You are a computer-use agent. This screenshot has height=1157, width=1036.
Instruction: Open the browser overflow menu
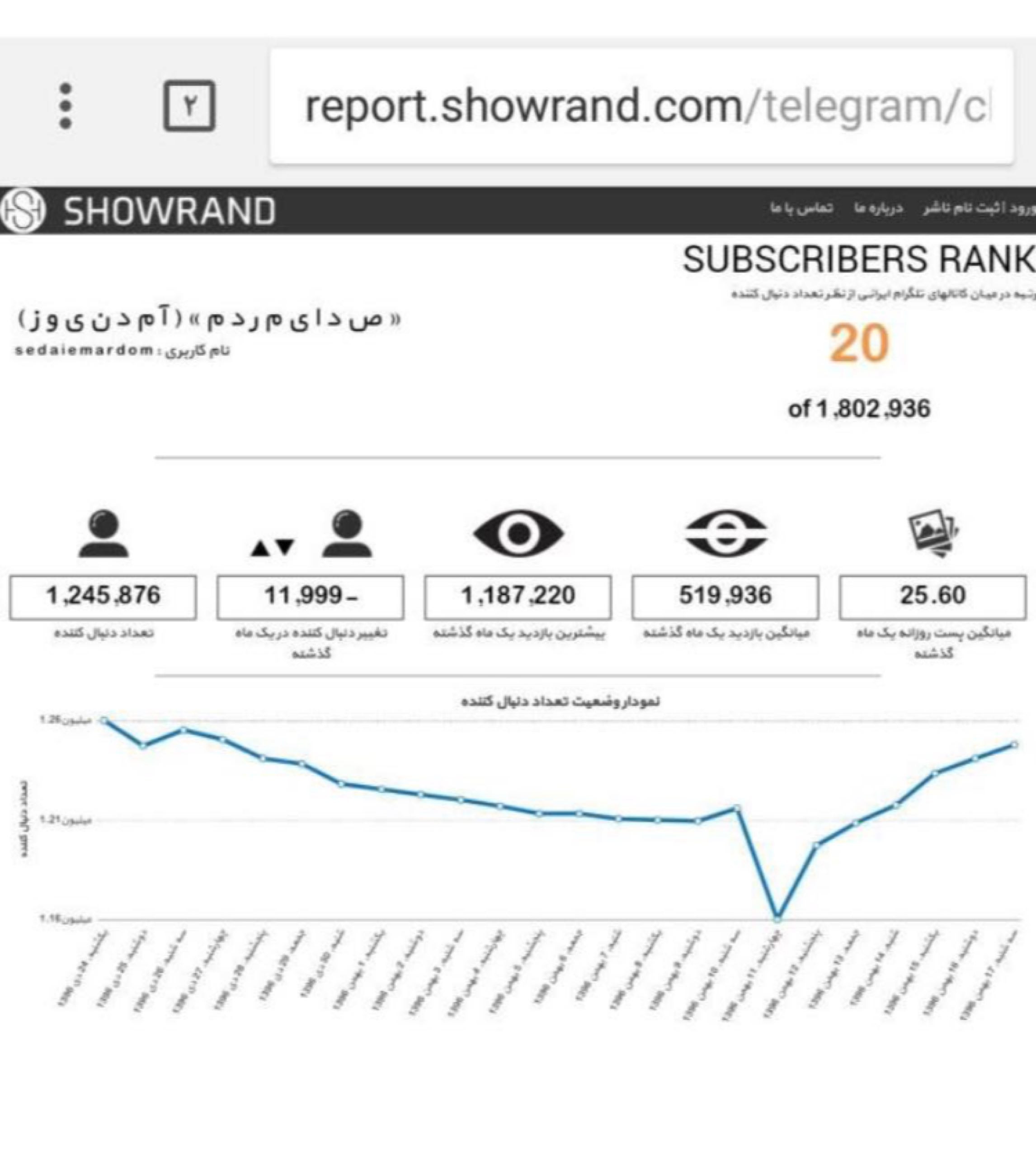click(x=66, y=106)
